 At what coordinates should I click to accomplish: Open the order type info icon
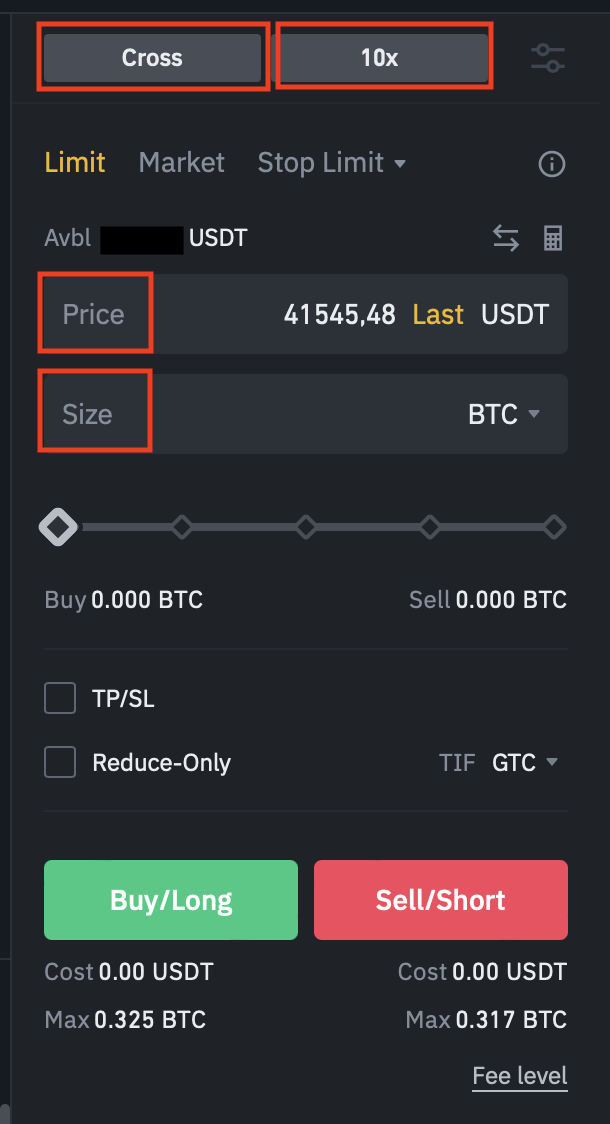551,164
